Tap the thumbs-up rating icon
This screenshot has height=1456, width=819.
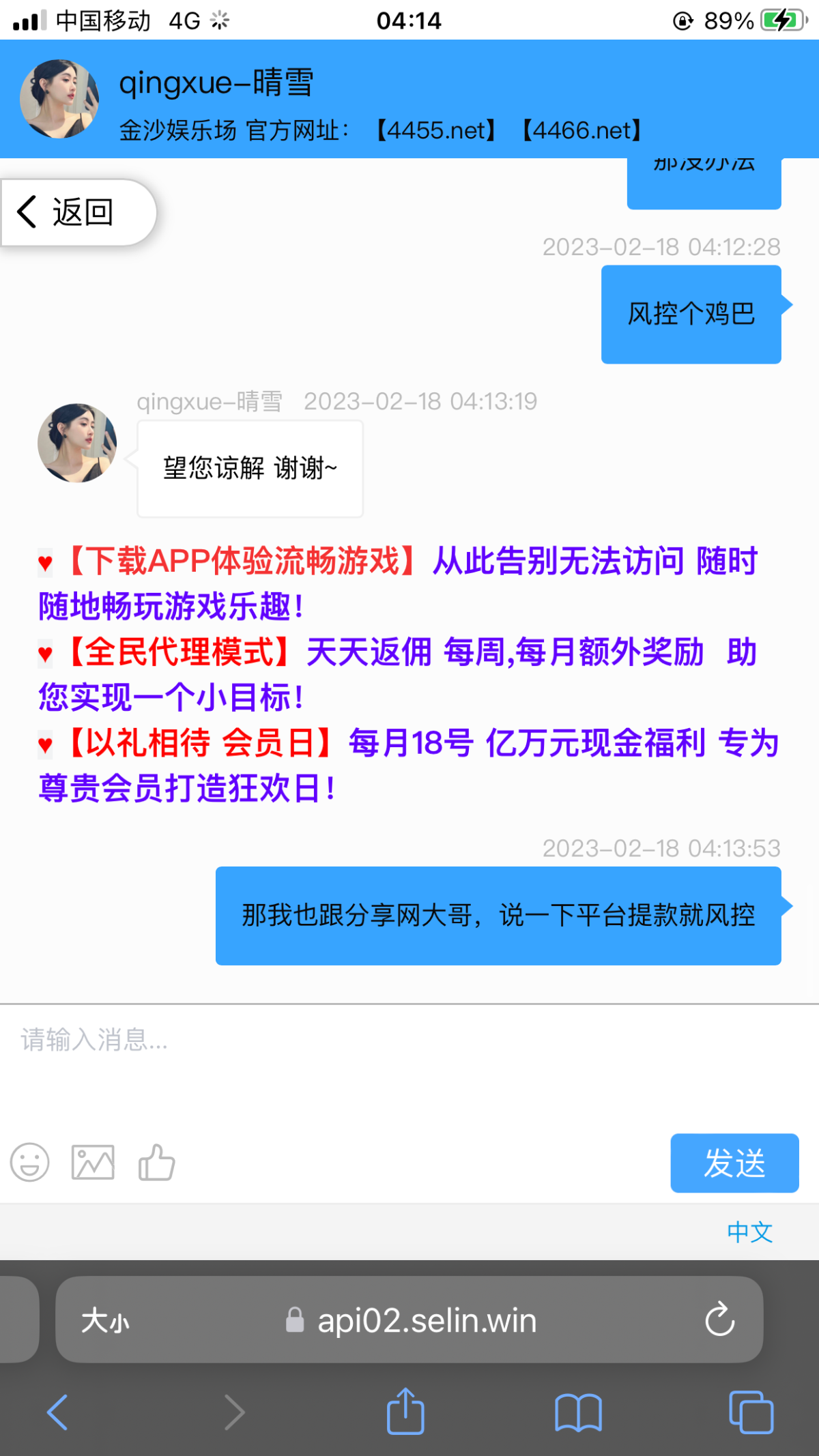[156, 1162]
